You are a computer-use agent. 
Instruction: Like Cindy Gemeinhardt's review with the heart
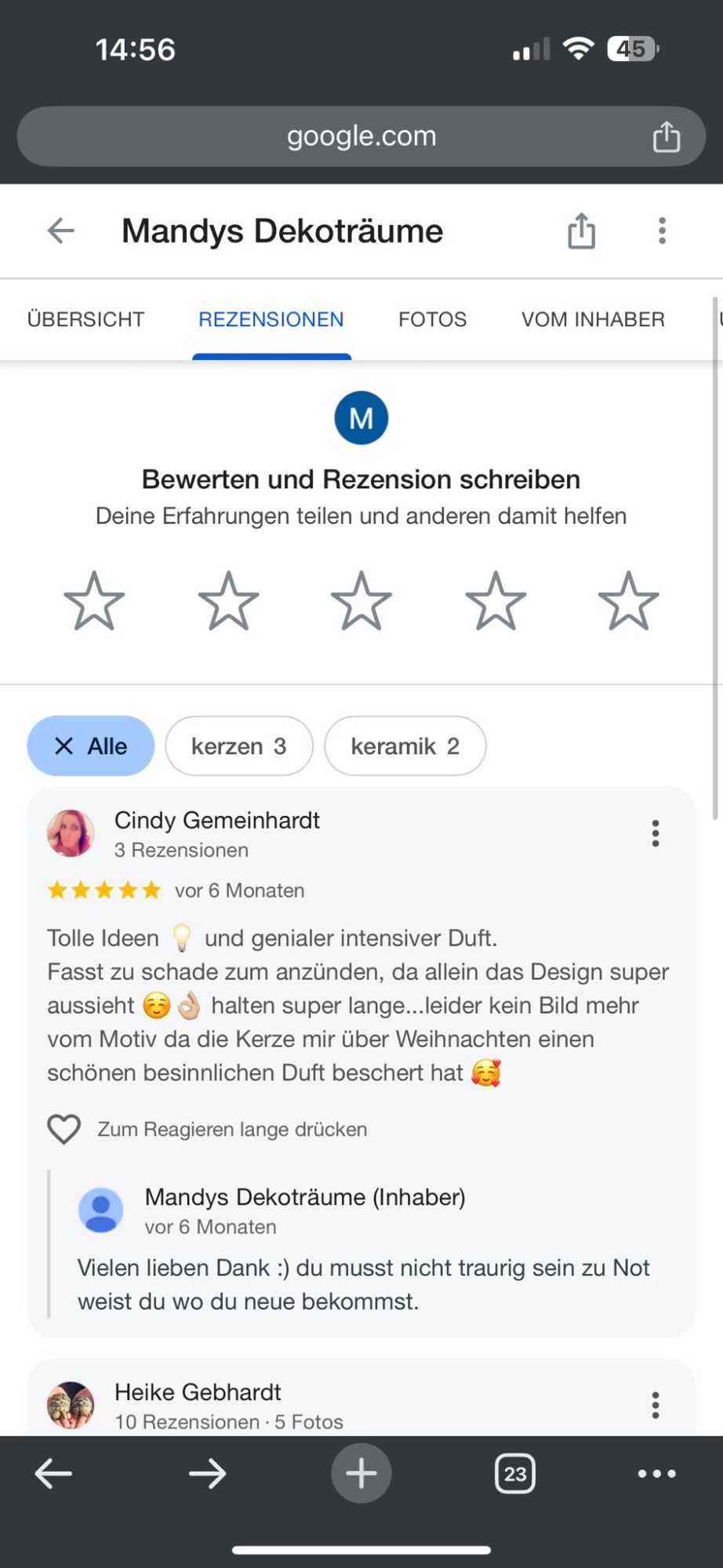pos(64,1130)
